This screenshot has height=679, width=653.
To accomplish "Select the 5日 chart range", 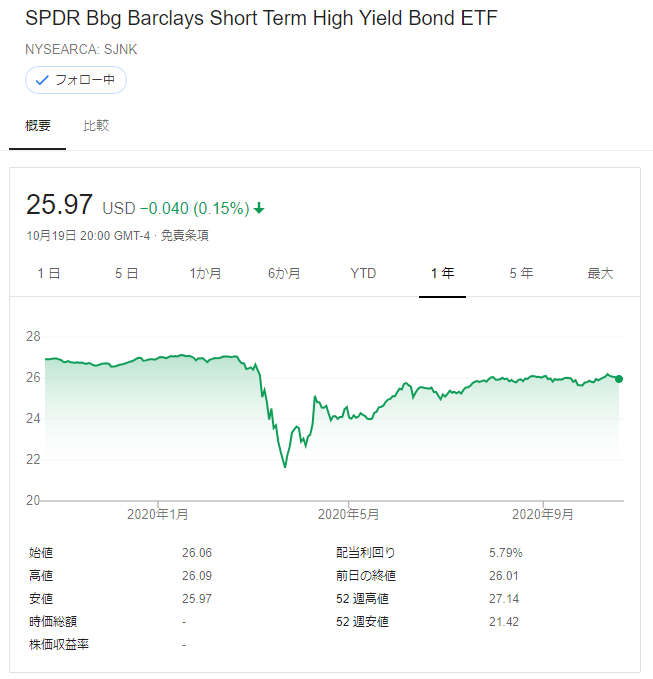I will (126, 273).
